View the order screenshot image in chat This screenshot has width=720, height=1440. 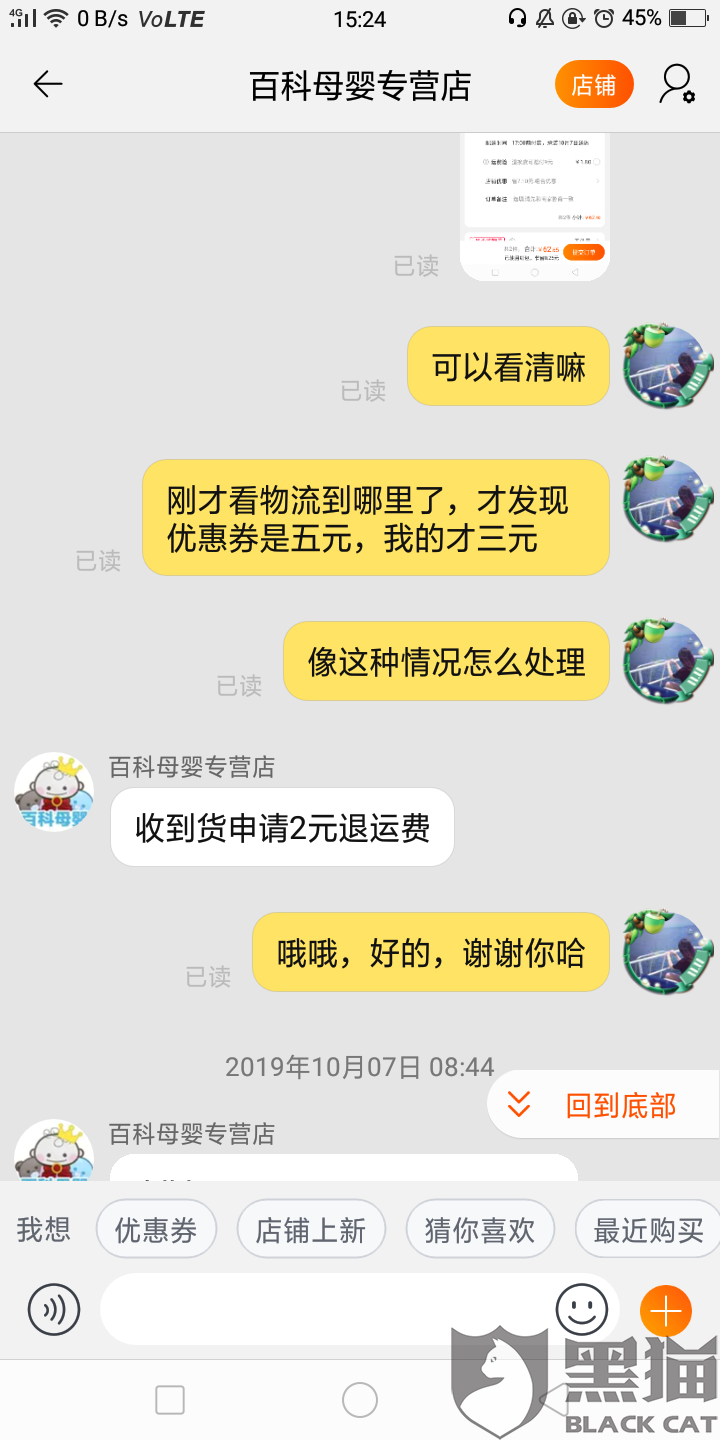(x=534, y=207)
